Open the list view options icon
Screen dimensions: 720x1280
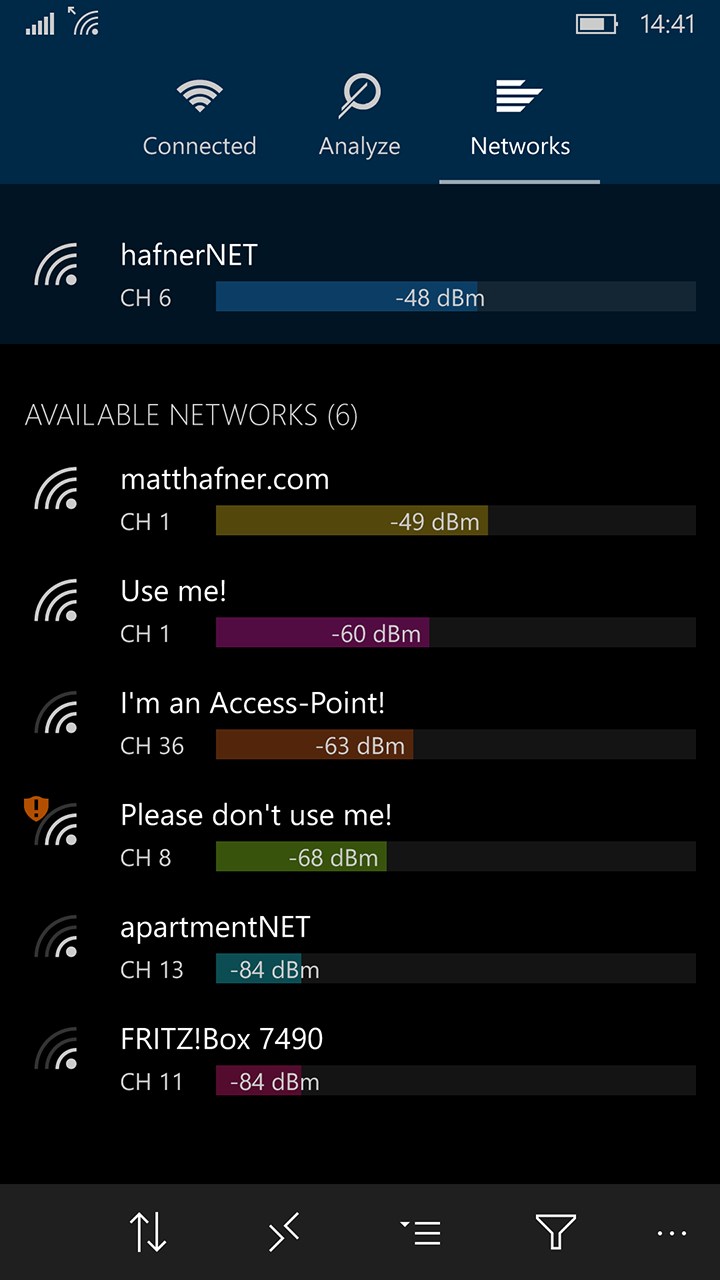click(420, 1232)
